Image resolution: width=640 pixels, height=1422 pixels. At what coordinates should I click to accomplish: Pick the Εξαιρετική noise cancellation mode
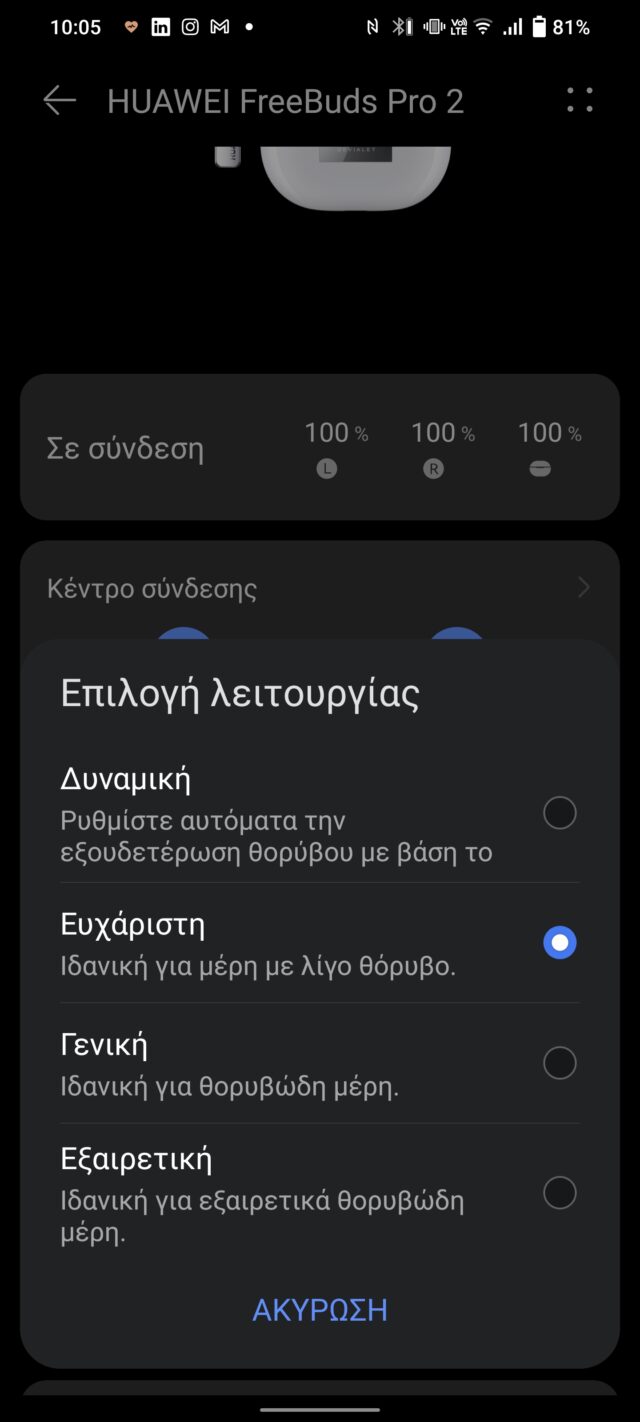[x=559, y=1192]
